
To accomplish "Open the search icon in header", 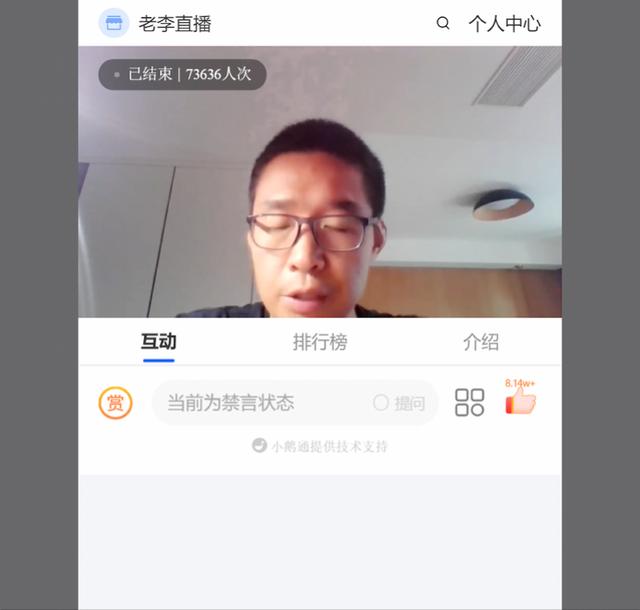I will pyautogui.click(x=443, y=23).
